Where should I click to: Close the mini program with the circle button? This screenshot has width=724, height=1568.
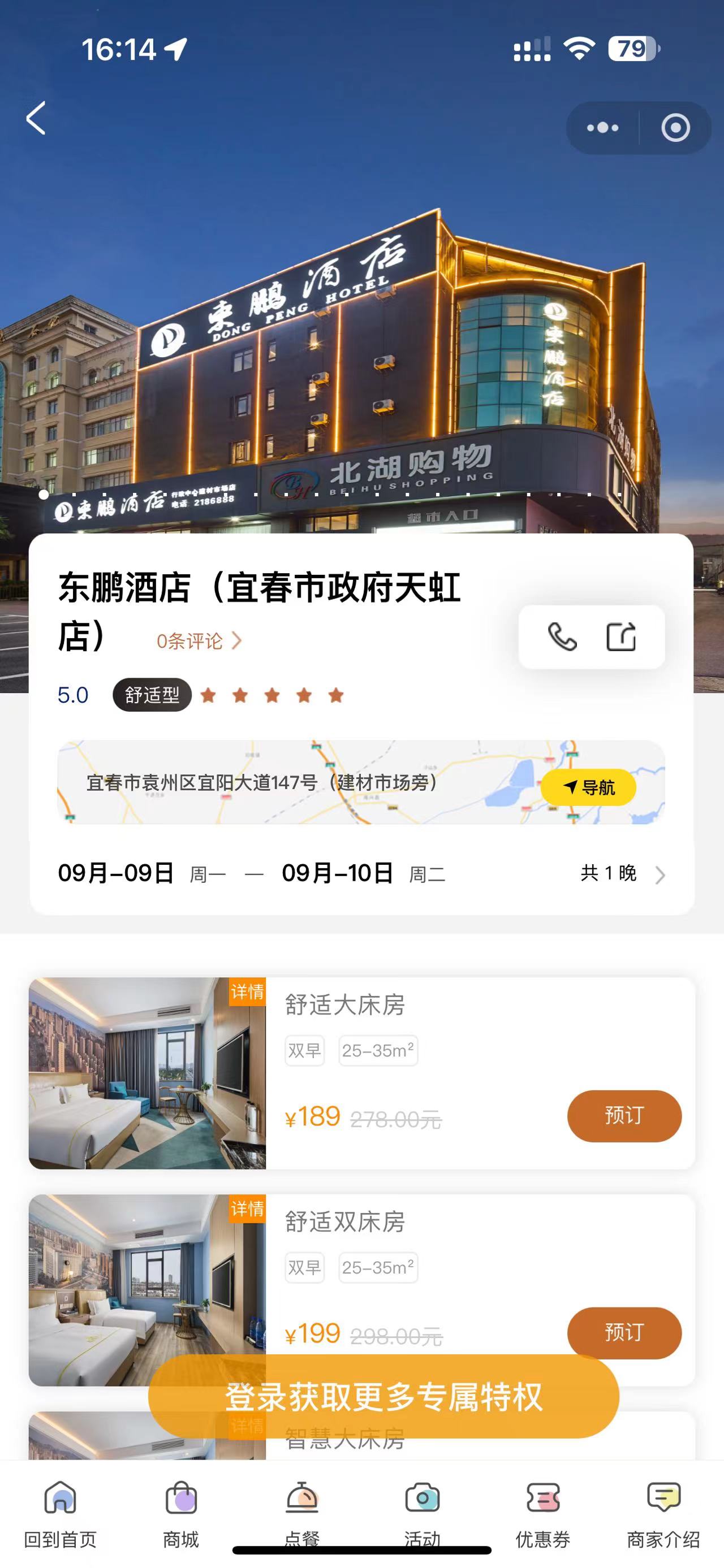(675, 128)
